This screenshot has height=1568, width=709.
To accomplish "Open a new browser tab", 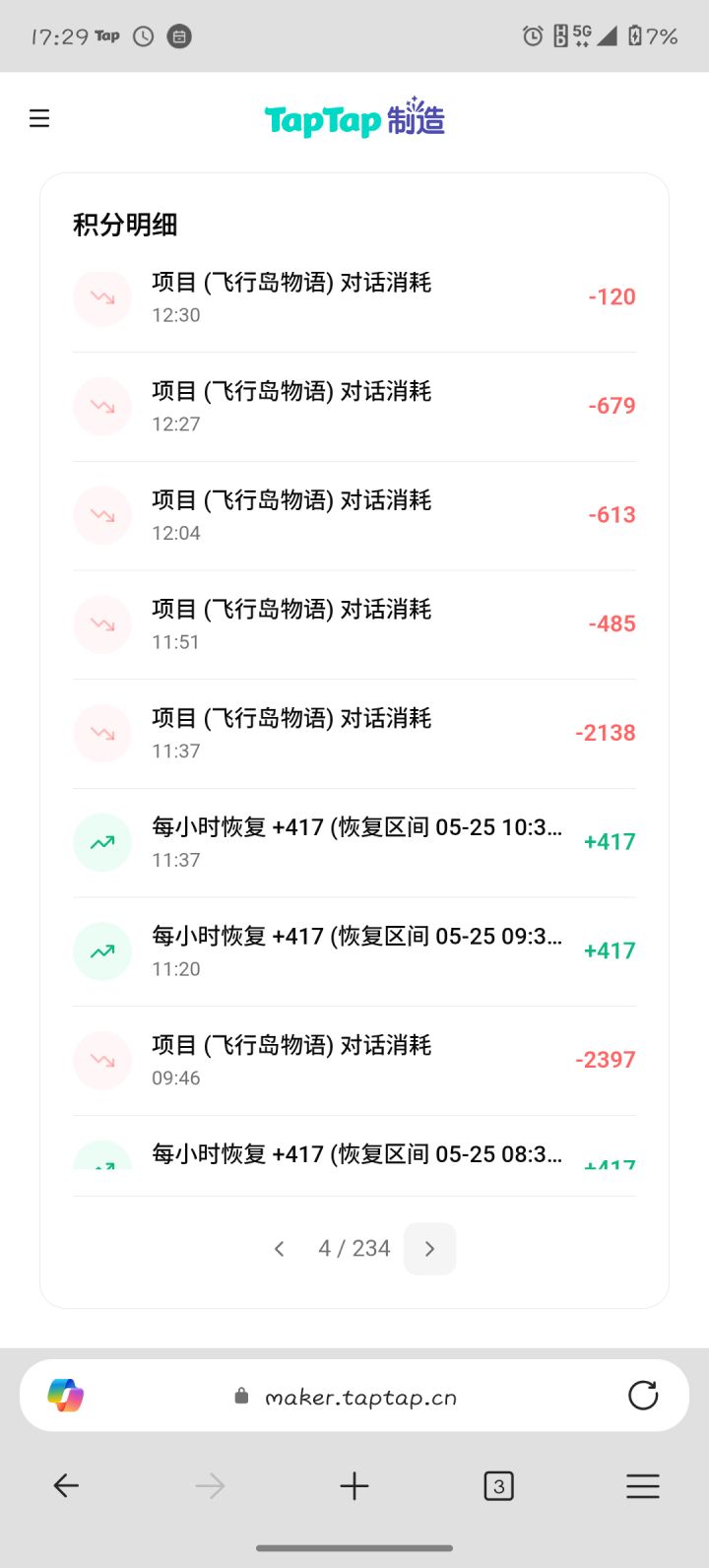I will [354, 1486].
